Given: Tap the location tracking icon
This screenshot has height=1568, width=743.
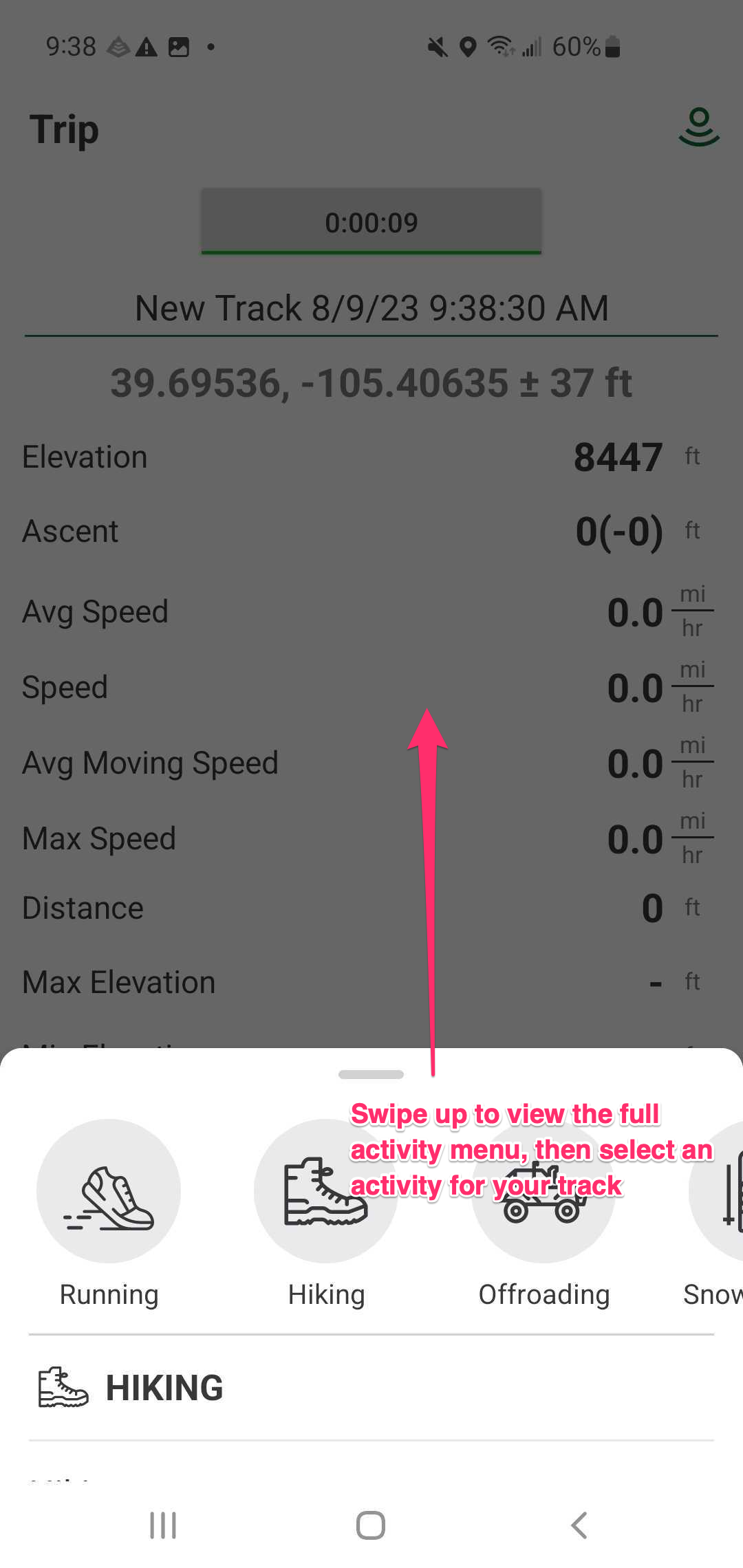Looking at the screenshot, I should tap(699, 127).
